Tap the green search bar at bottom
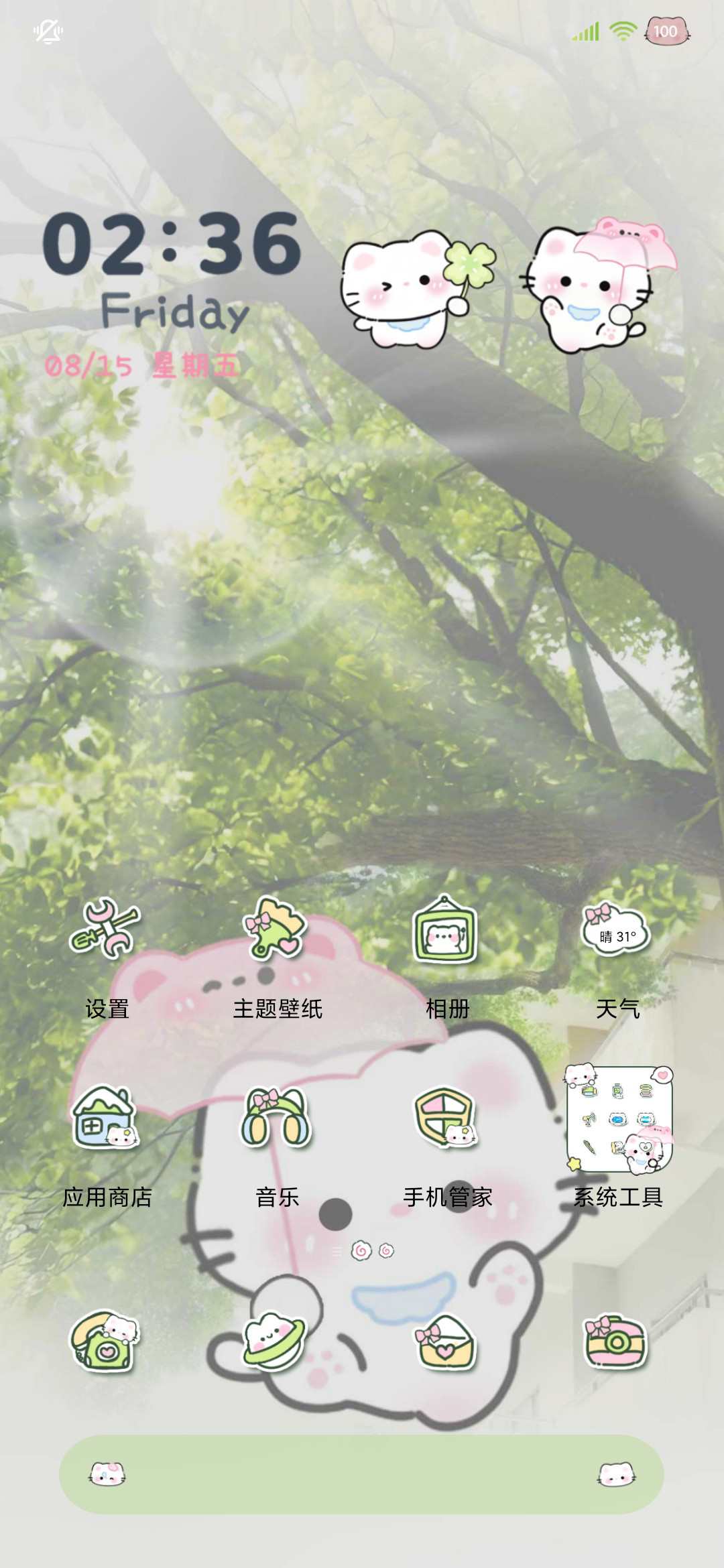Screen dimensions: 724x1568 click(x=361, y=1474)
